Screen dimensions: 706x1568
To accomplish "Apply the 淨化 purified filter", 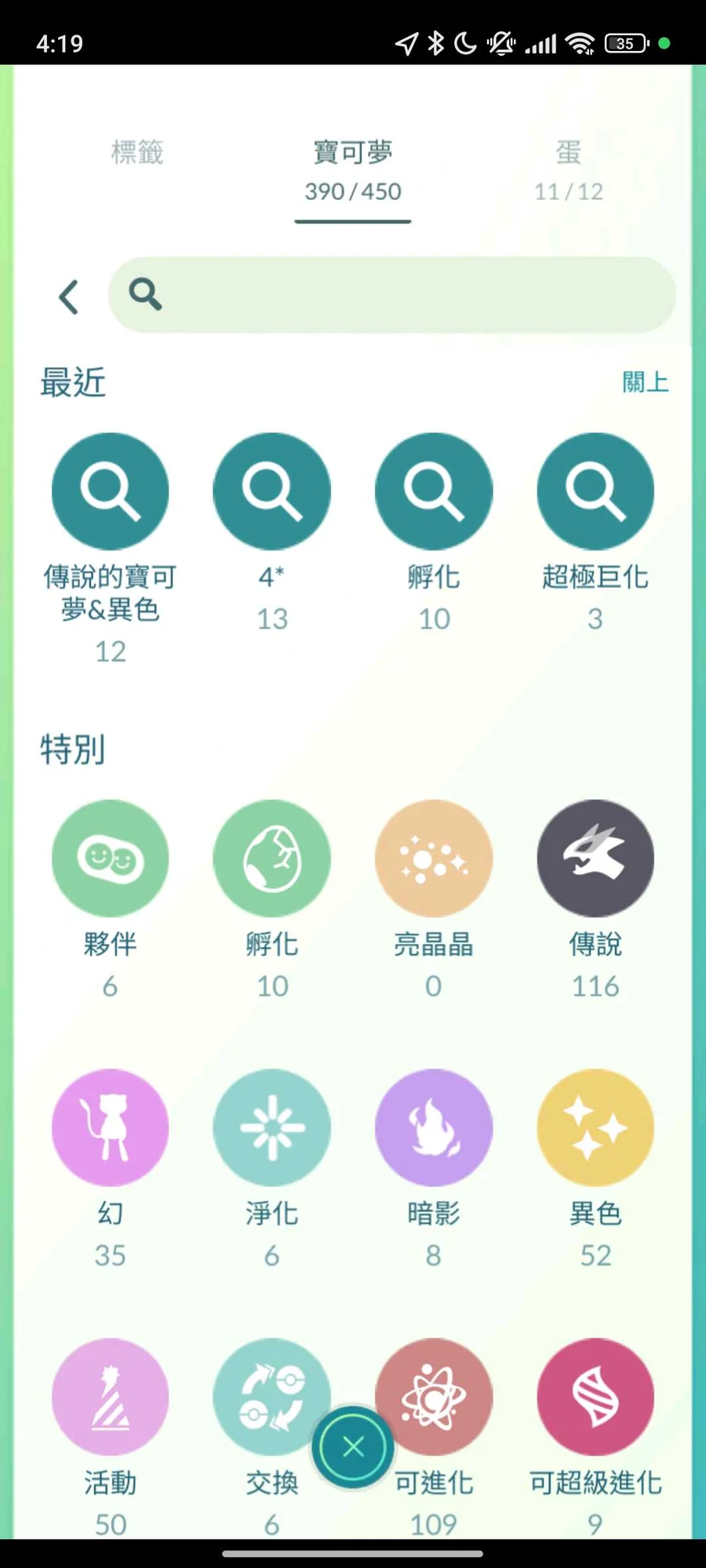I will tap(271, 1127).
